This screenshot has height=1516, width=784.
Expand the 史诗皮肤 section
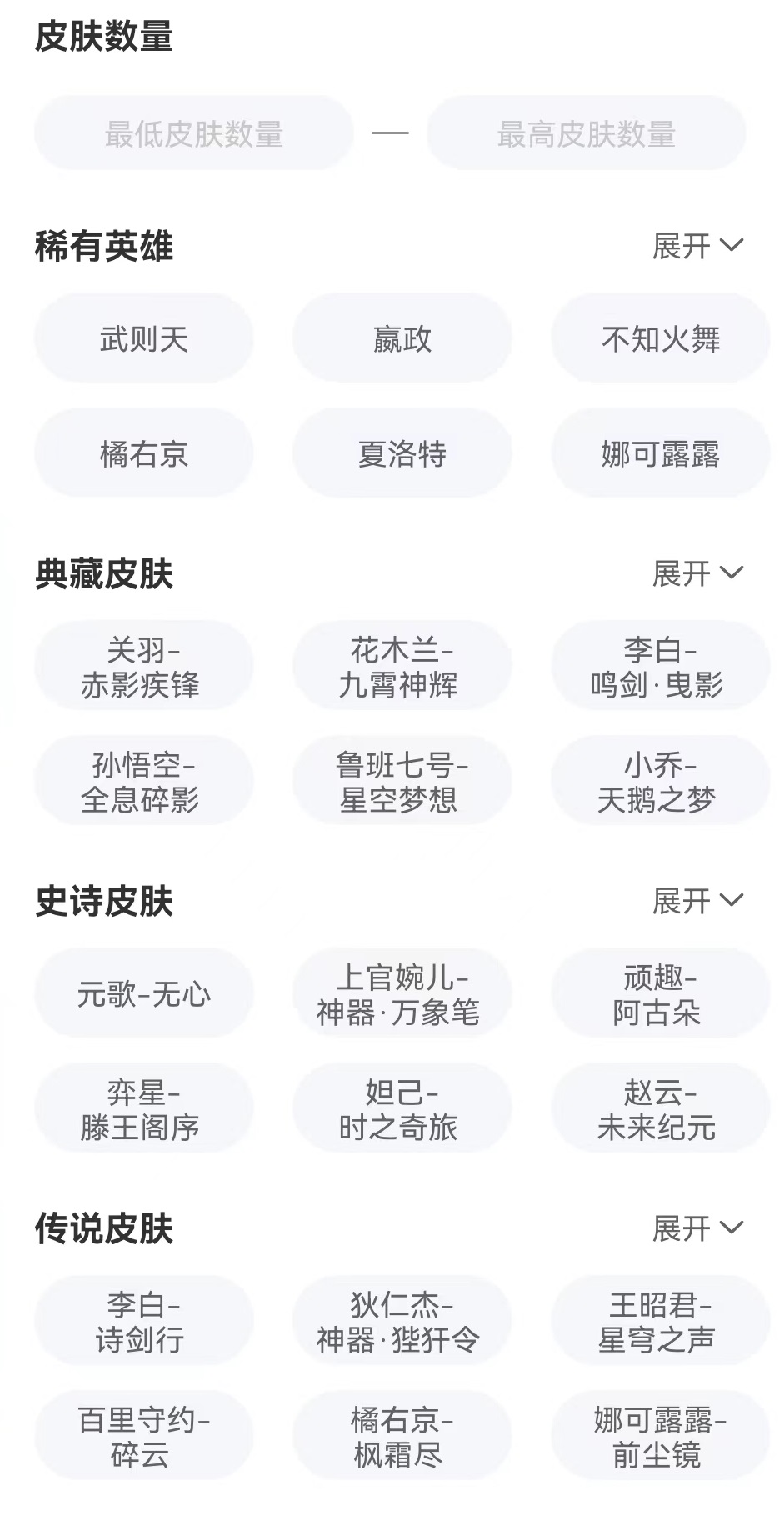(x=697, y=901)
